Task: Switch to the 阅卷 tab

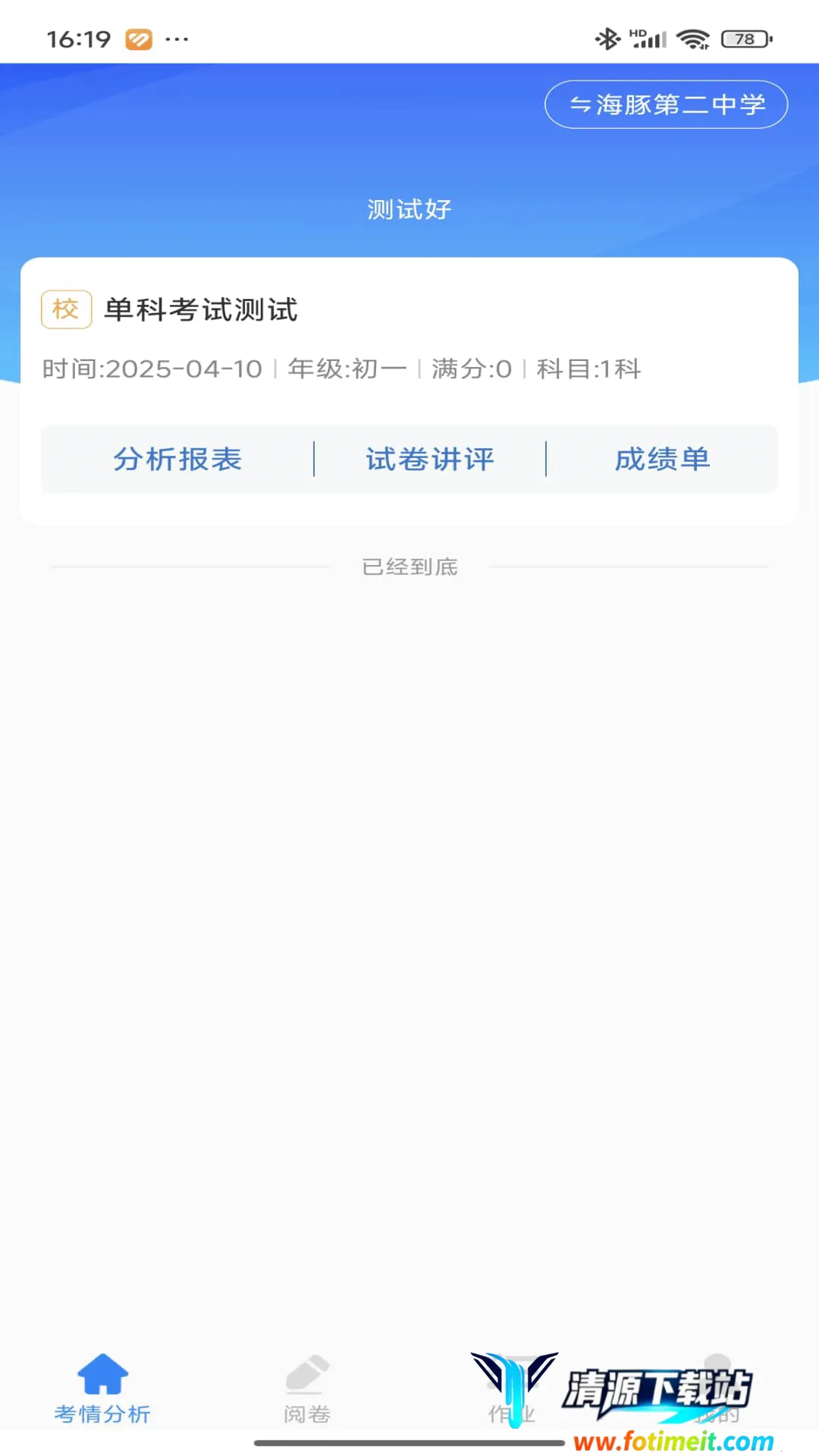Action: click(x=307, y=1389)
